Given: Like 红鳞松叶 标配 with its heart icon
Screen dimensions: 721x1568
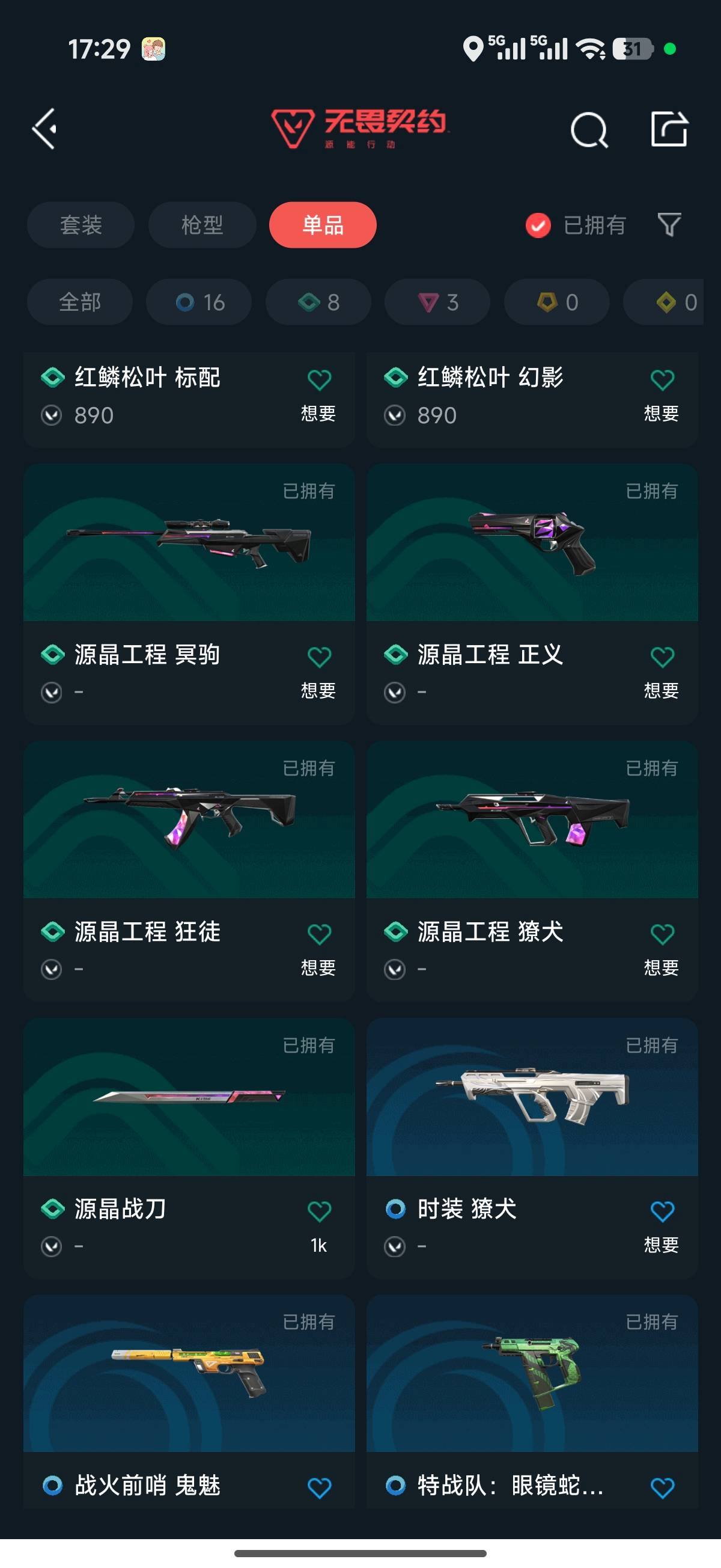Looking at the screenshot, I should pos(319,380).
